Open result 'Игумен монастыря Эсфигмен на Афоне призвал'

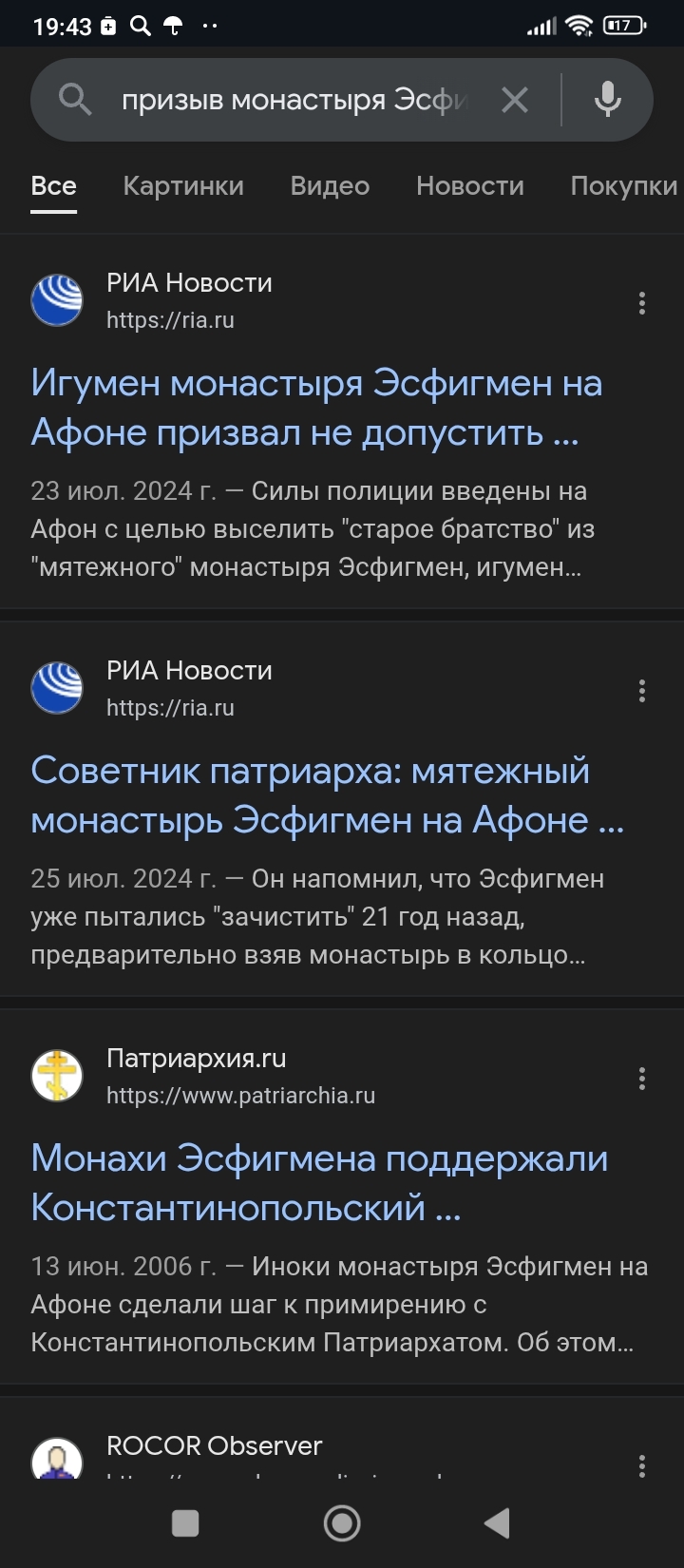pyautogui.click(x=316, y=408)
